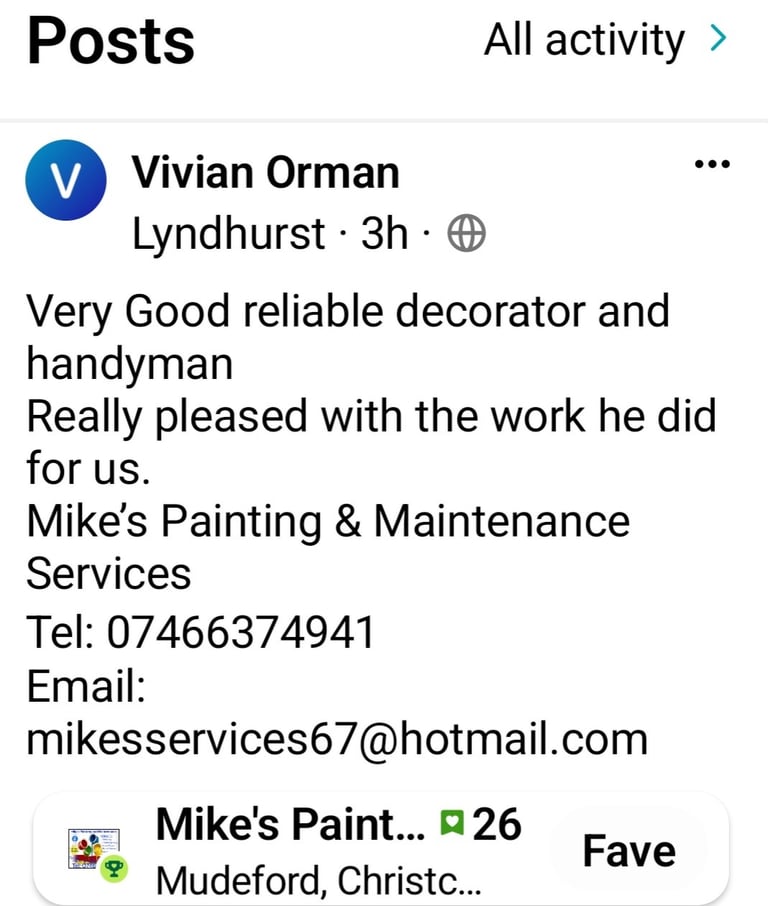Open the post's three-dot options menu

712,165
